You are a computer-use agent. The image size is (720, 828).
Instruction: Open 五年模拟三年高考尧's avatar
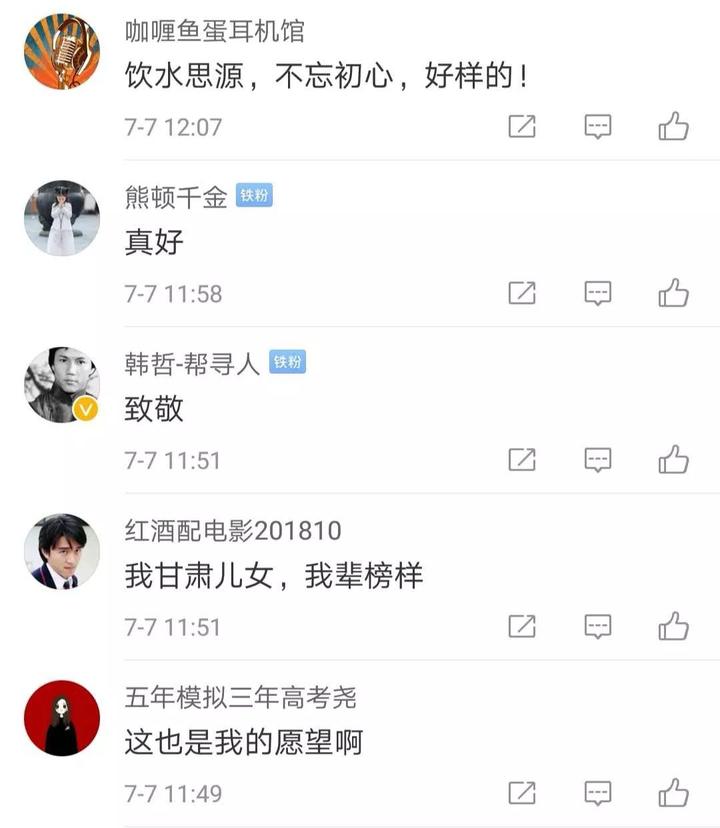point(62,718)
